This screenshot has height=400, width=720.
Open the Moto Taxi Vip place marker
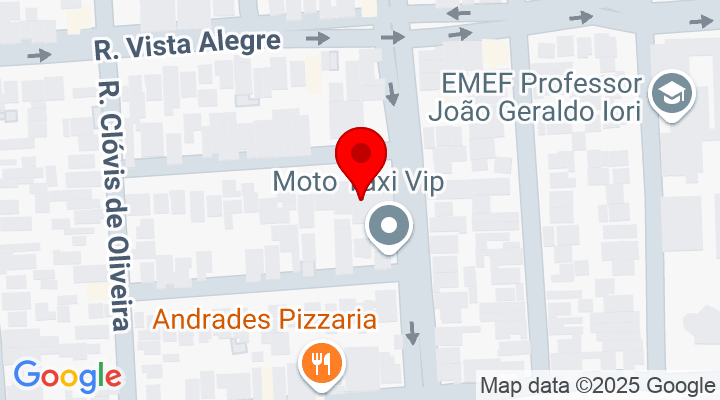390,227
